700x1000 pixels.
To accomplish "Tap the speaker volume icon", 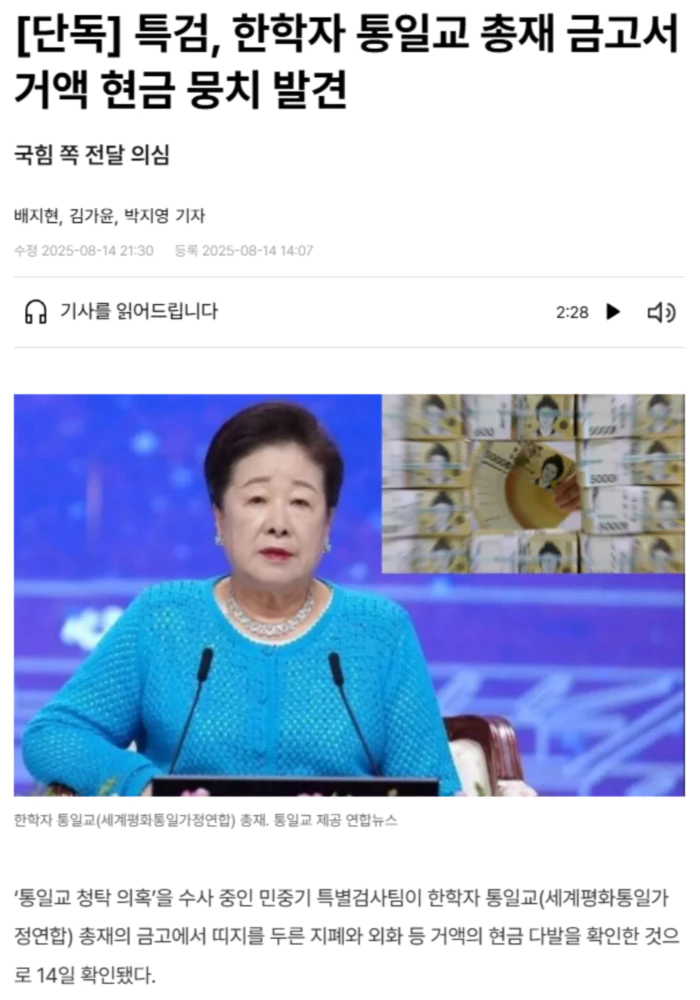I will click(661, 312).
